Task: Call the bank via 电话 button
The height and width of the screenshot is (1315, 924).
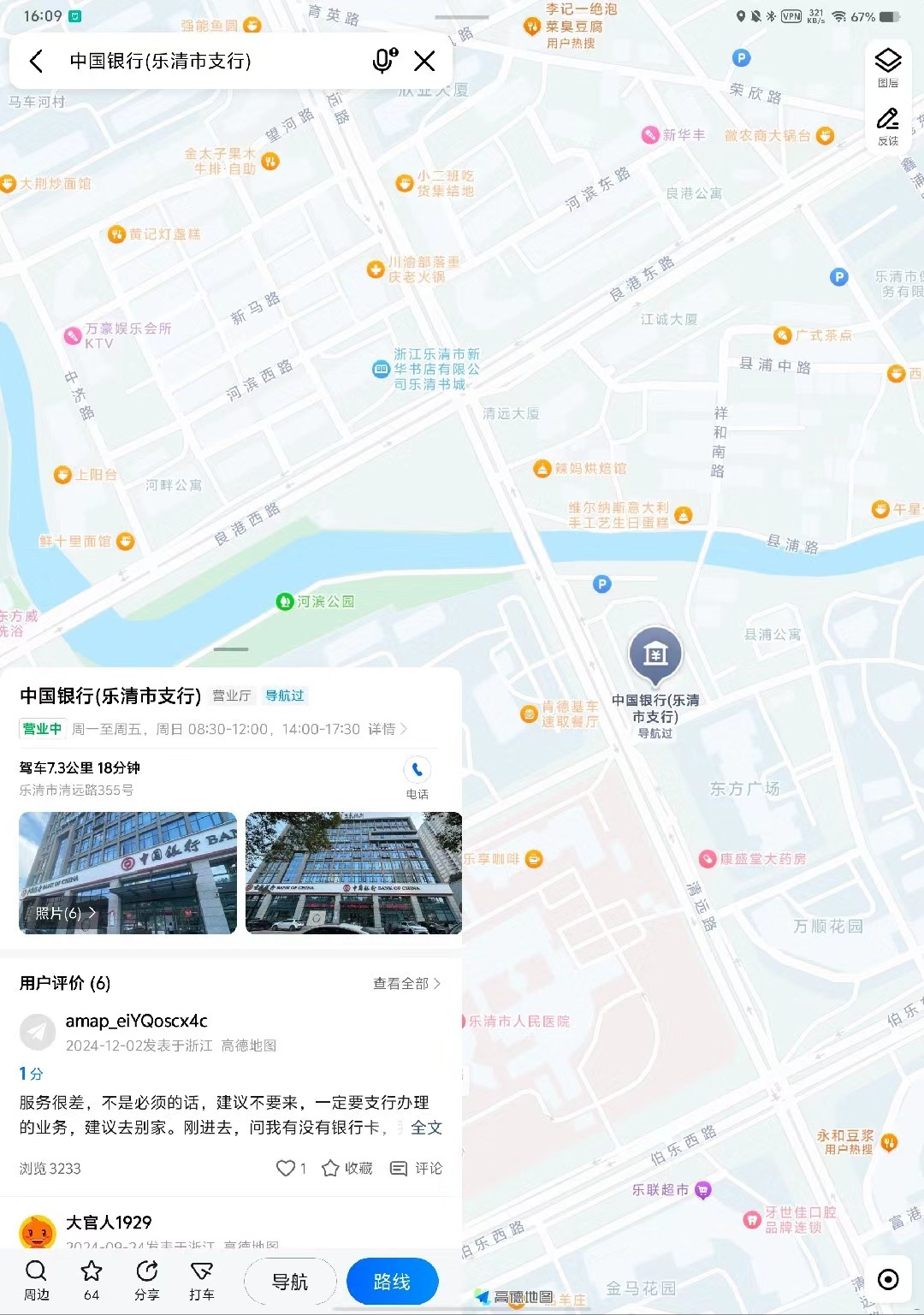Action: click(417, 777)
